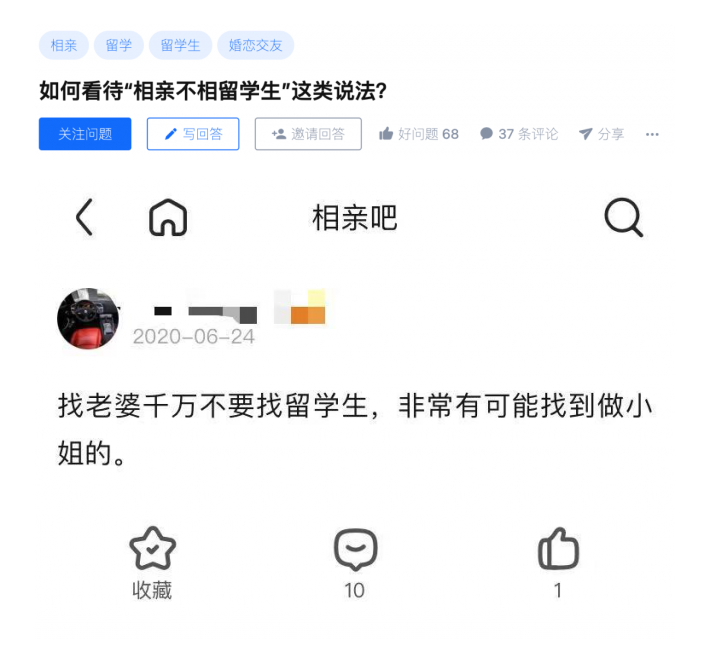Screen dimensions: 715x648
Task: Mark as 好问题 with the thumbs-up
Action: click(x=418, y=134)
